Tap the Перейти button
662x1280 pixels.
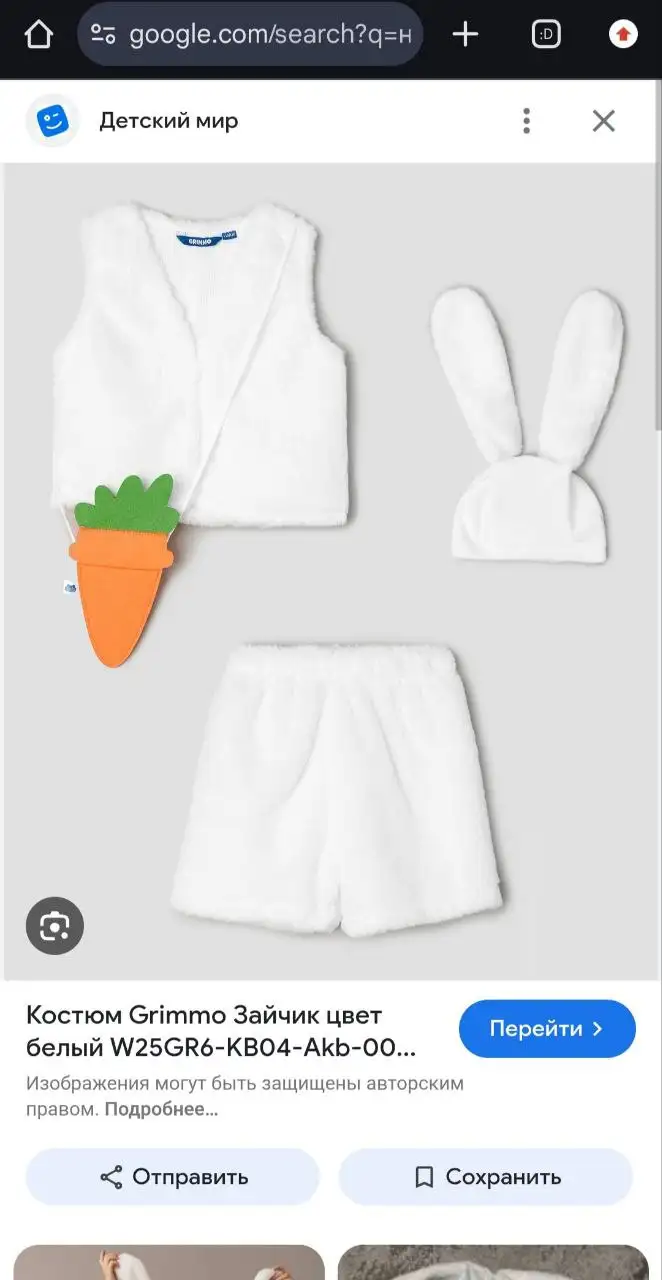point(547,1028)
